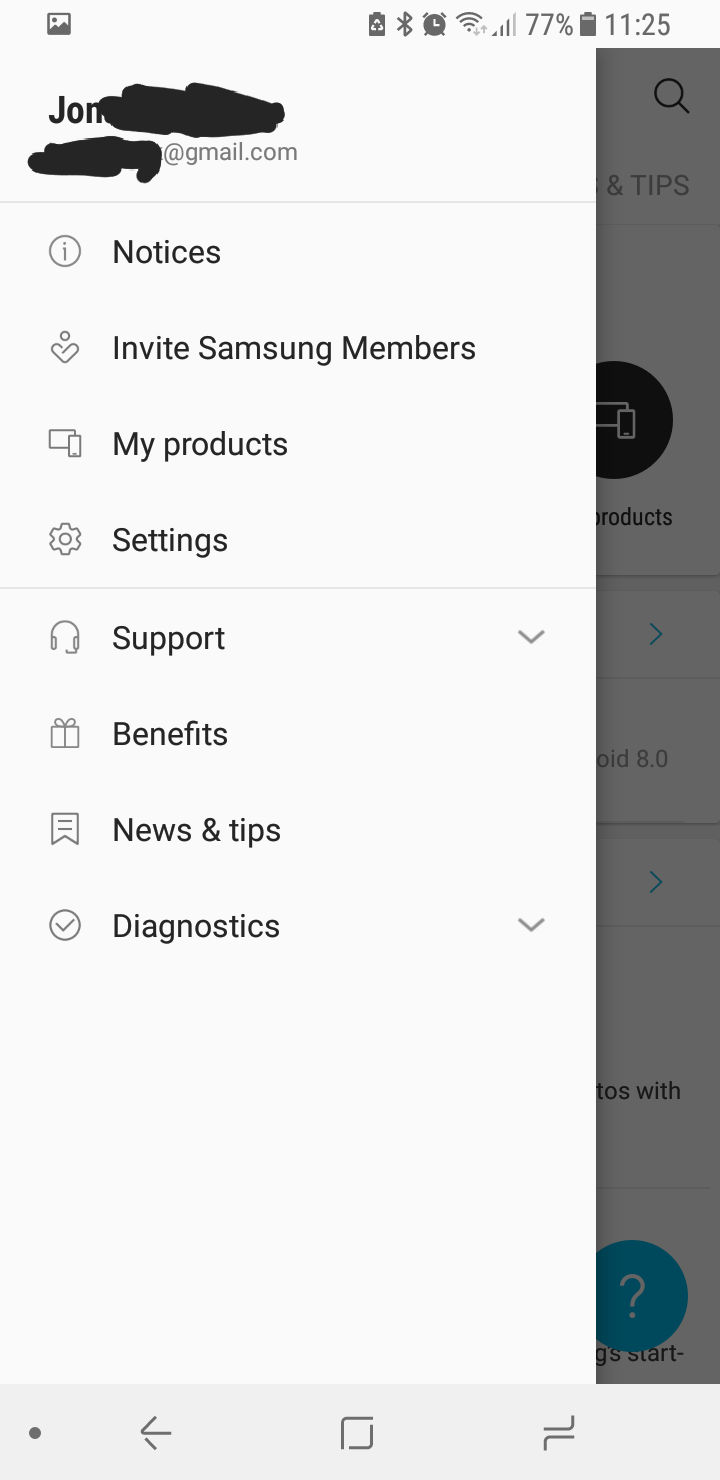
Task: Open the account profile header
Action: (298, 125)
